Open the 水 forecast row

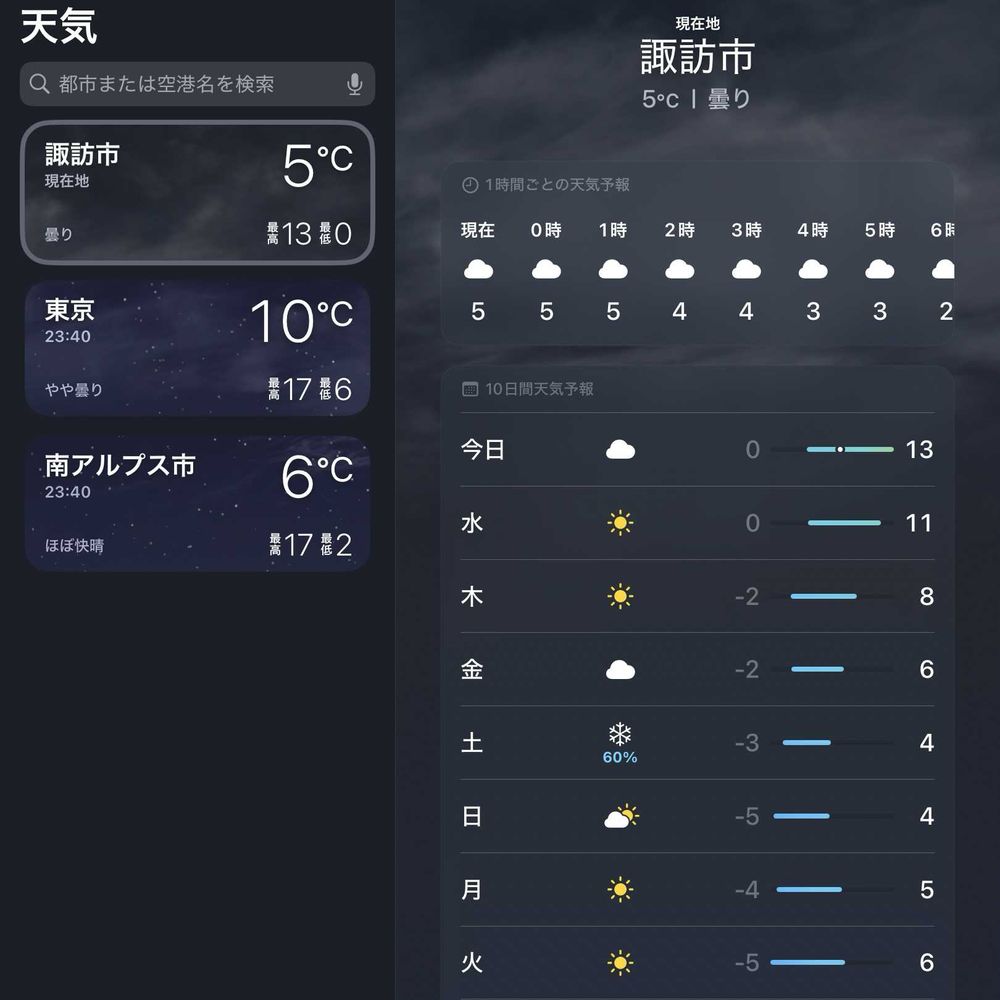click(x=698, y=523)
